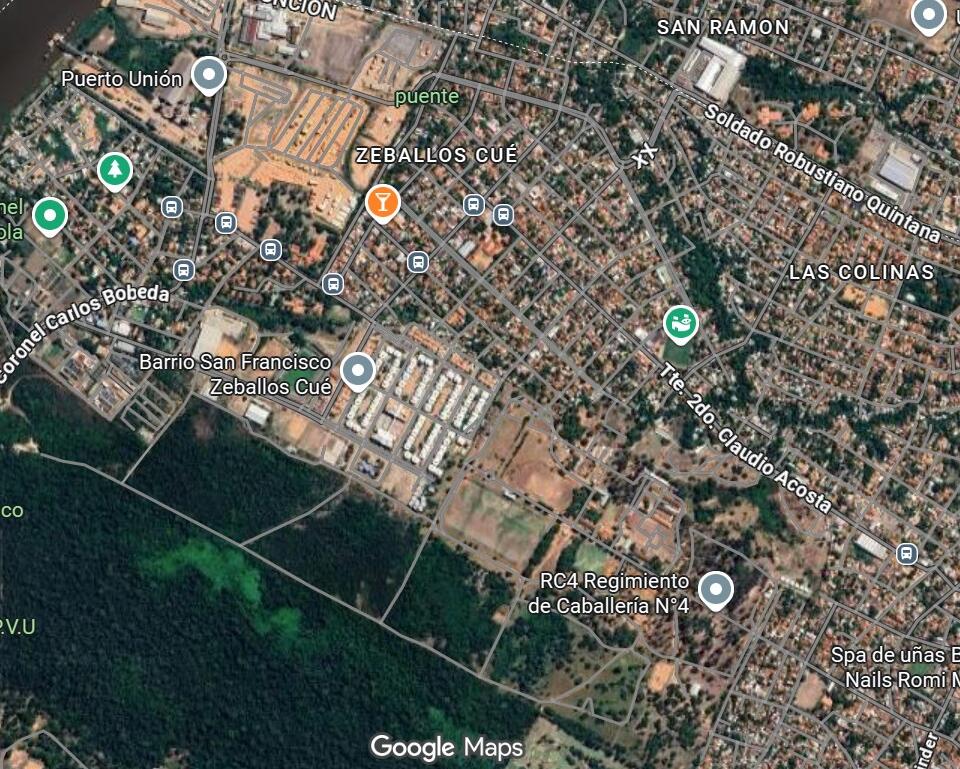Open the Barrio San Francisco Zeballos Cué pin
Screen dimensions: 960x769
click(x=358, y=370)
